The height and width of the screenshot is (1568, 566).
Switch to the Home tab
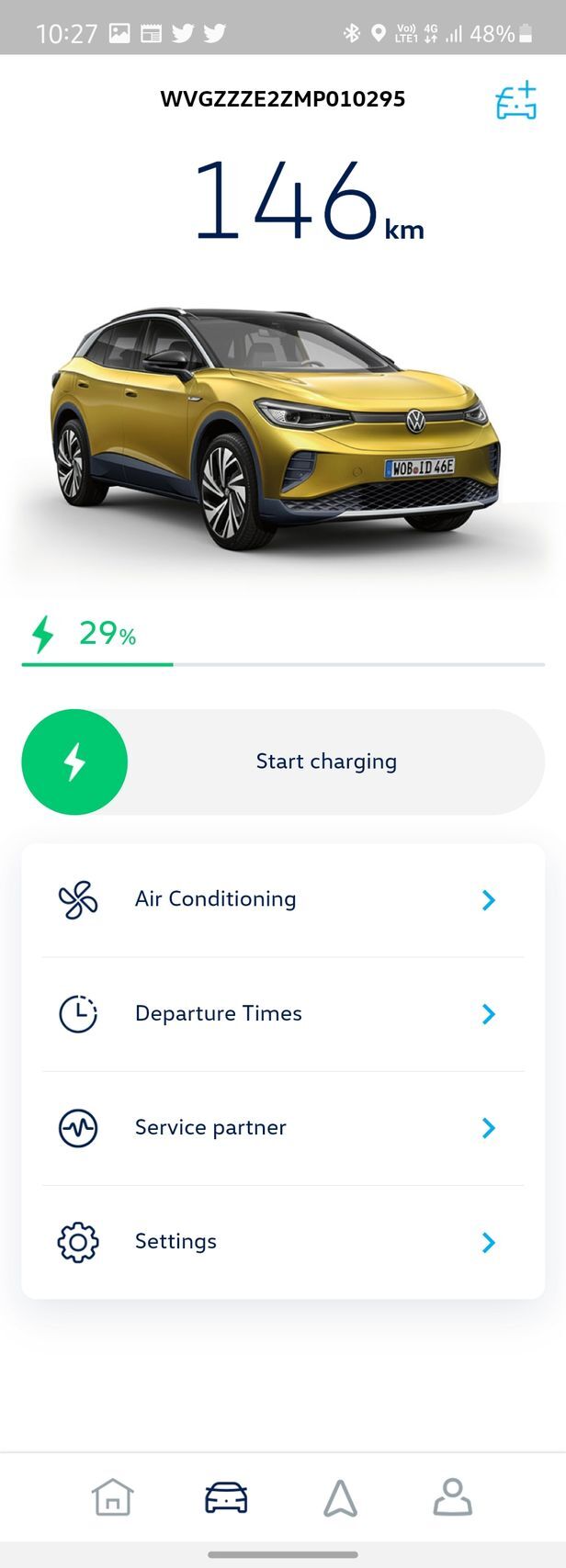[x=113, y=1497]
